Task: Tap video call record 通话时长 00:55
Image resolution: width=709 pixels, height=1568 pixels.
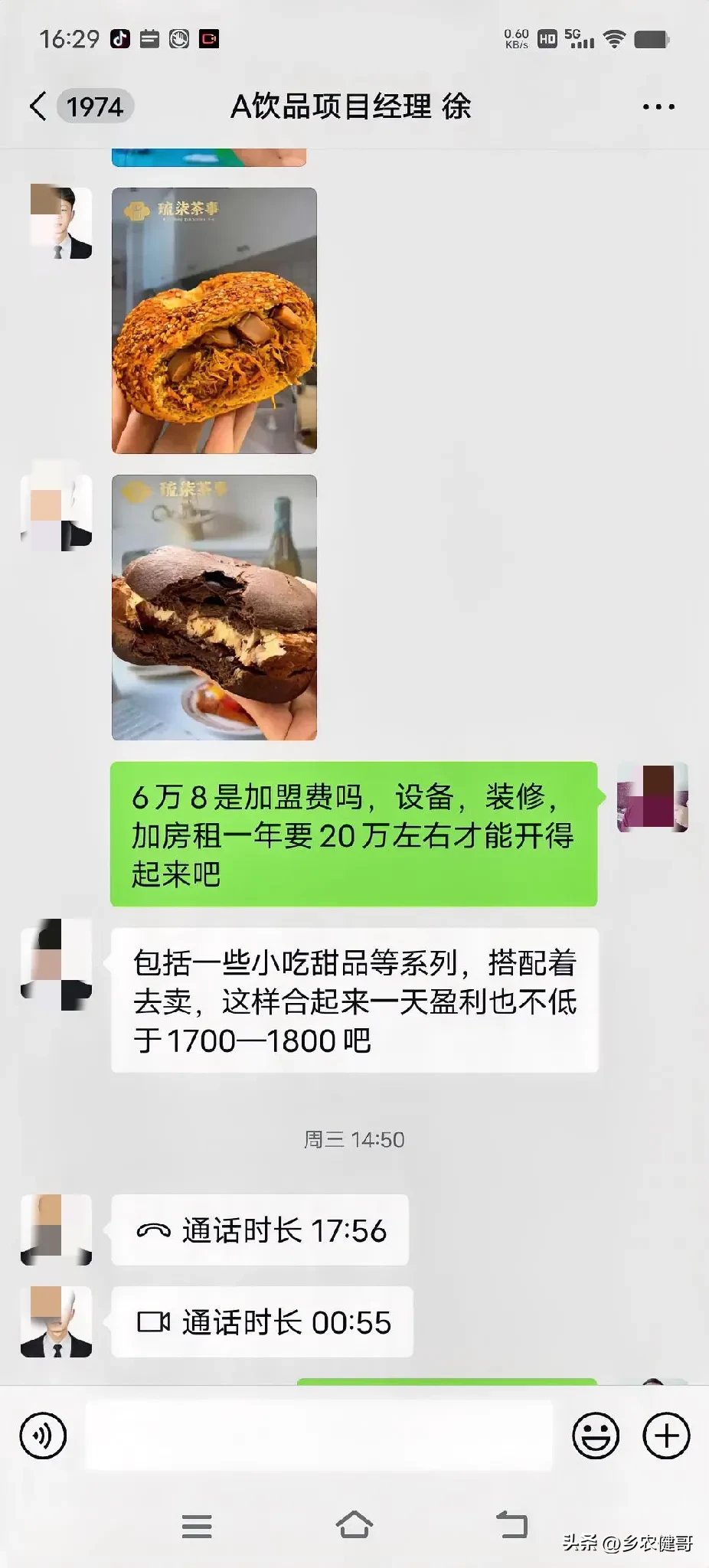Action: point(263,1322)
